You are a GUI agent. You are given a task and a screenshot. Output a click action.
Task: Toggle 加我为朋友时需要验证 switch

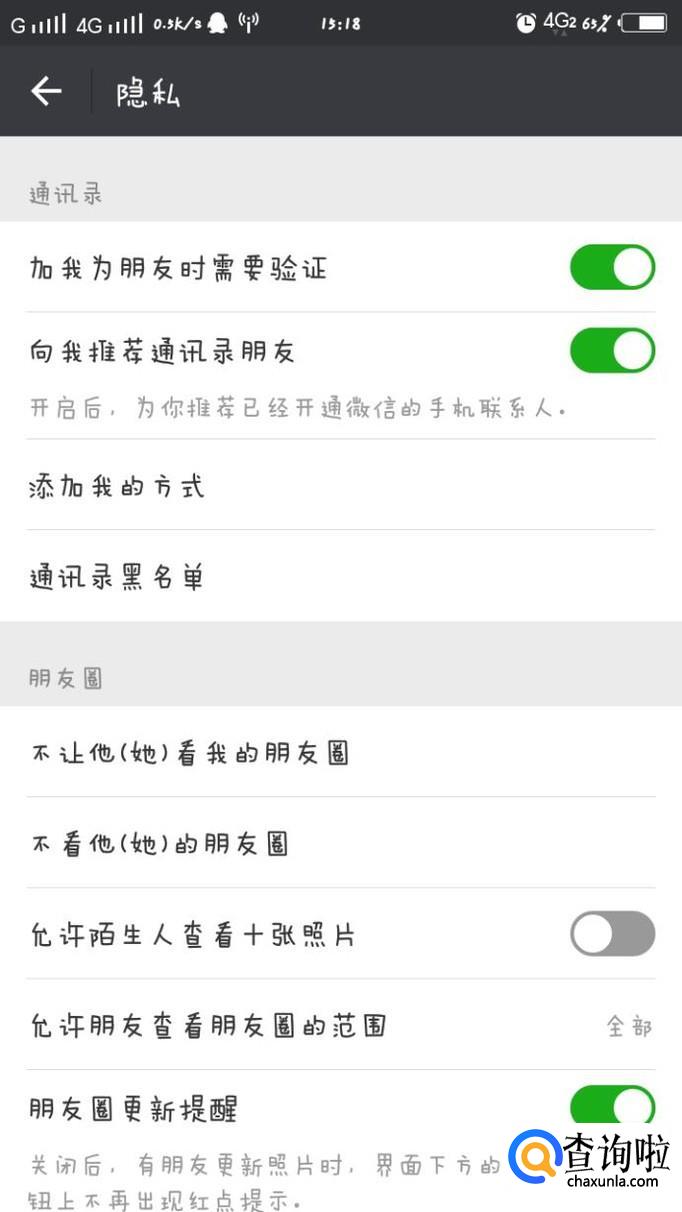[612, 267]
